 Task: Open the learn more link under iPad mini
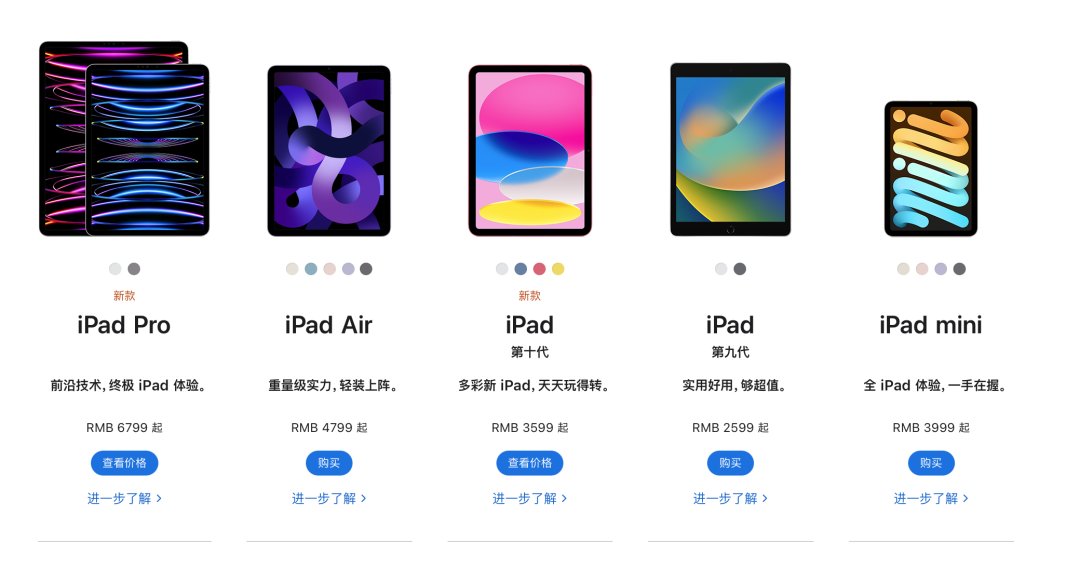[x=931, y=498]
